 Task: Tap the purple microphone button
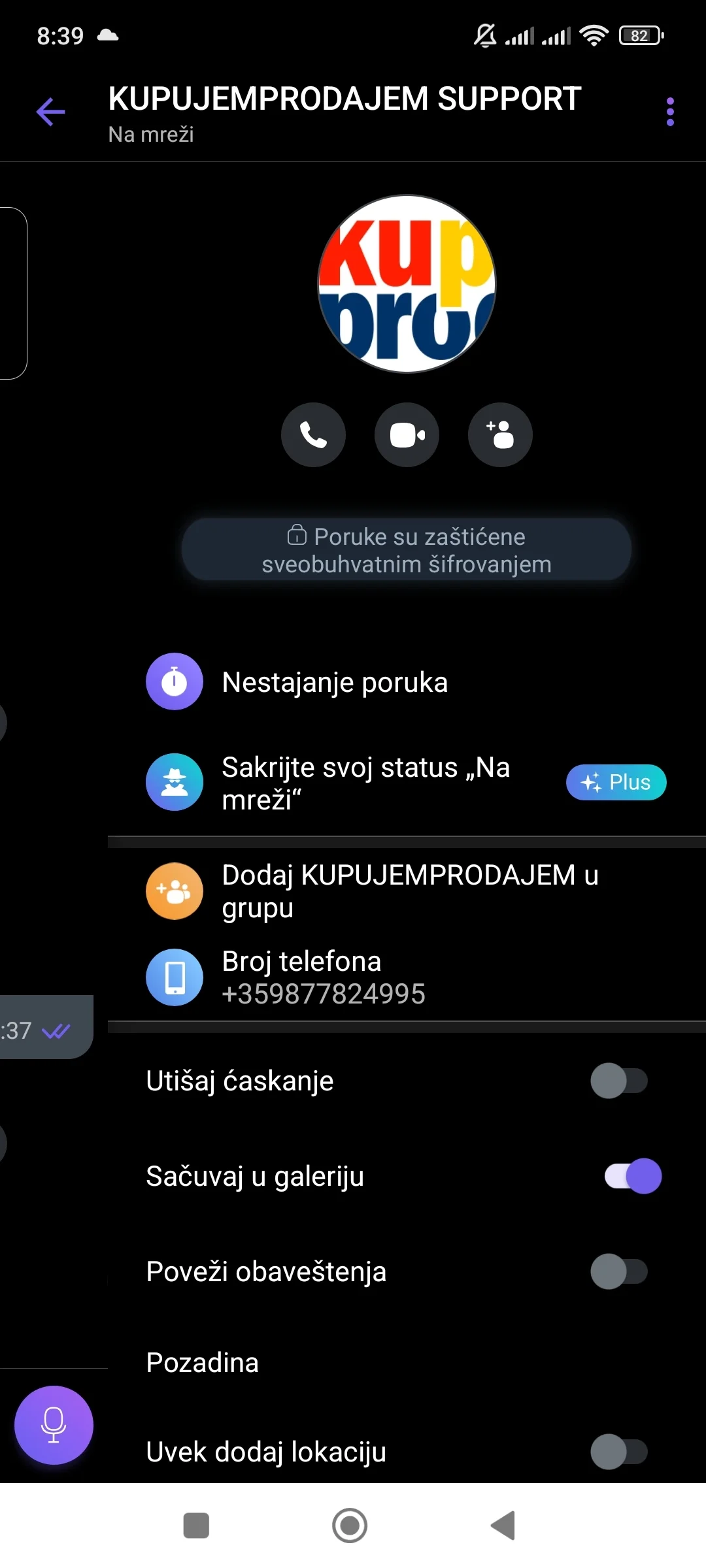click(54, 1425)
